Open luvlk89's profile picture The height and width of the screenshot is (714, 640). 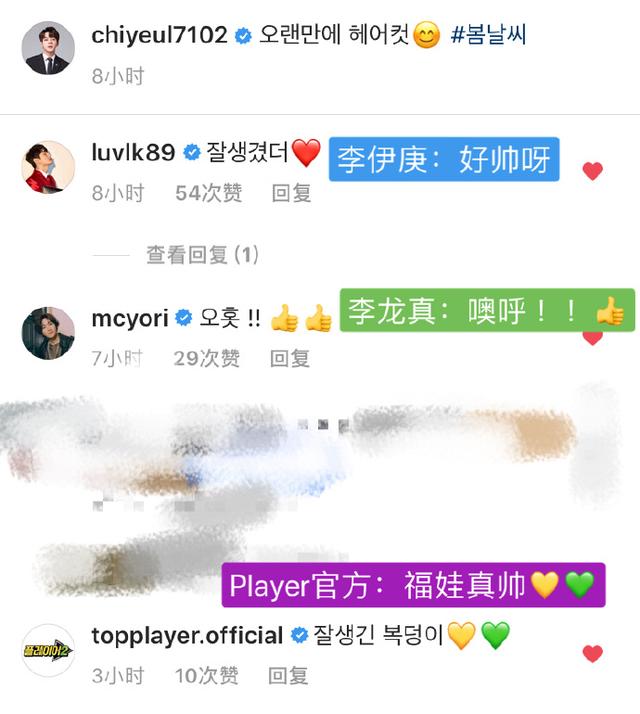(x=48, y=167)
